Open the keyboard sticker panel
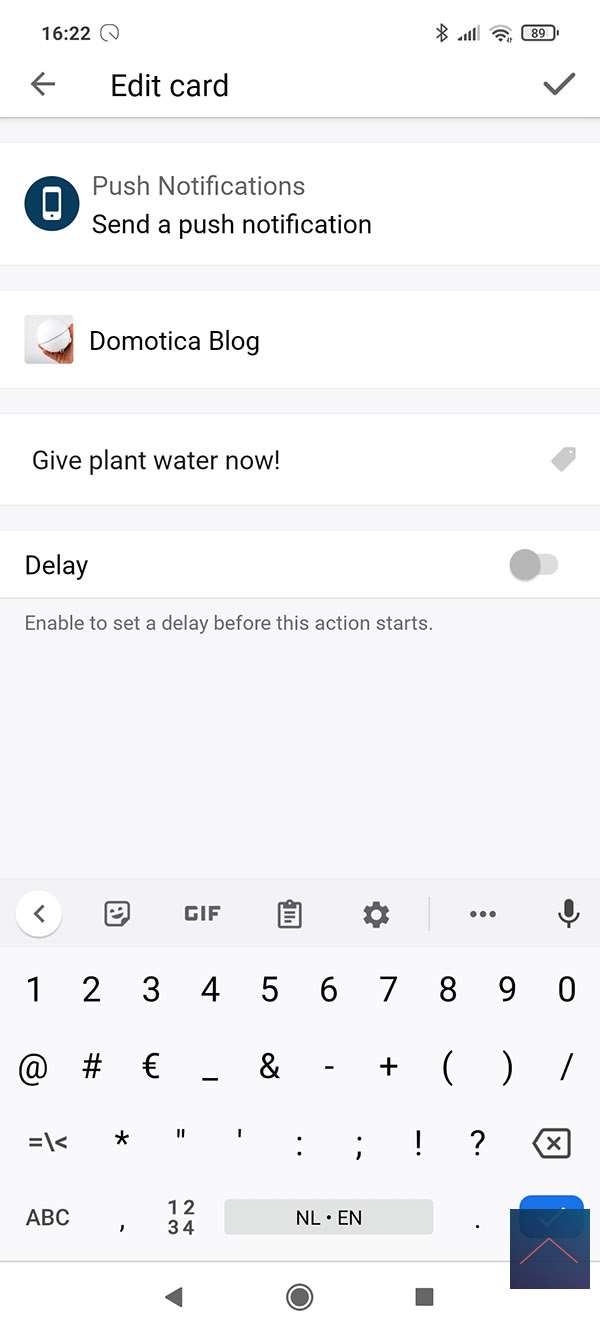The height and width of the screenshot is (1333, 600). point(118,913)
